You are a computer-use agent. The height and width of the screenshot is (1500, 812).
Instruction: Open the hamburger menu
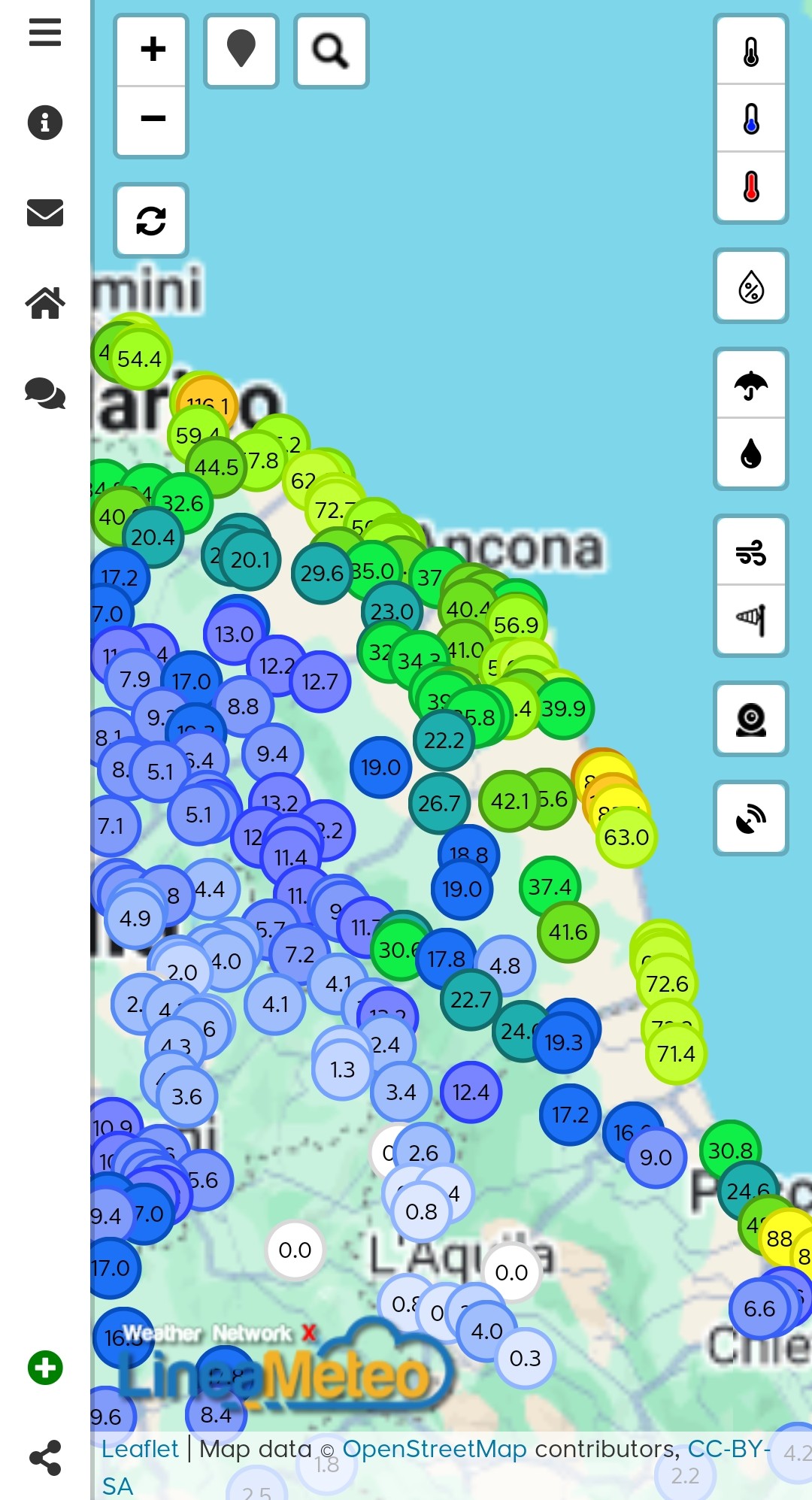click(x=45, y=32)
